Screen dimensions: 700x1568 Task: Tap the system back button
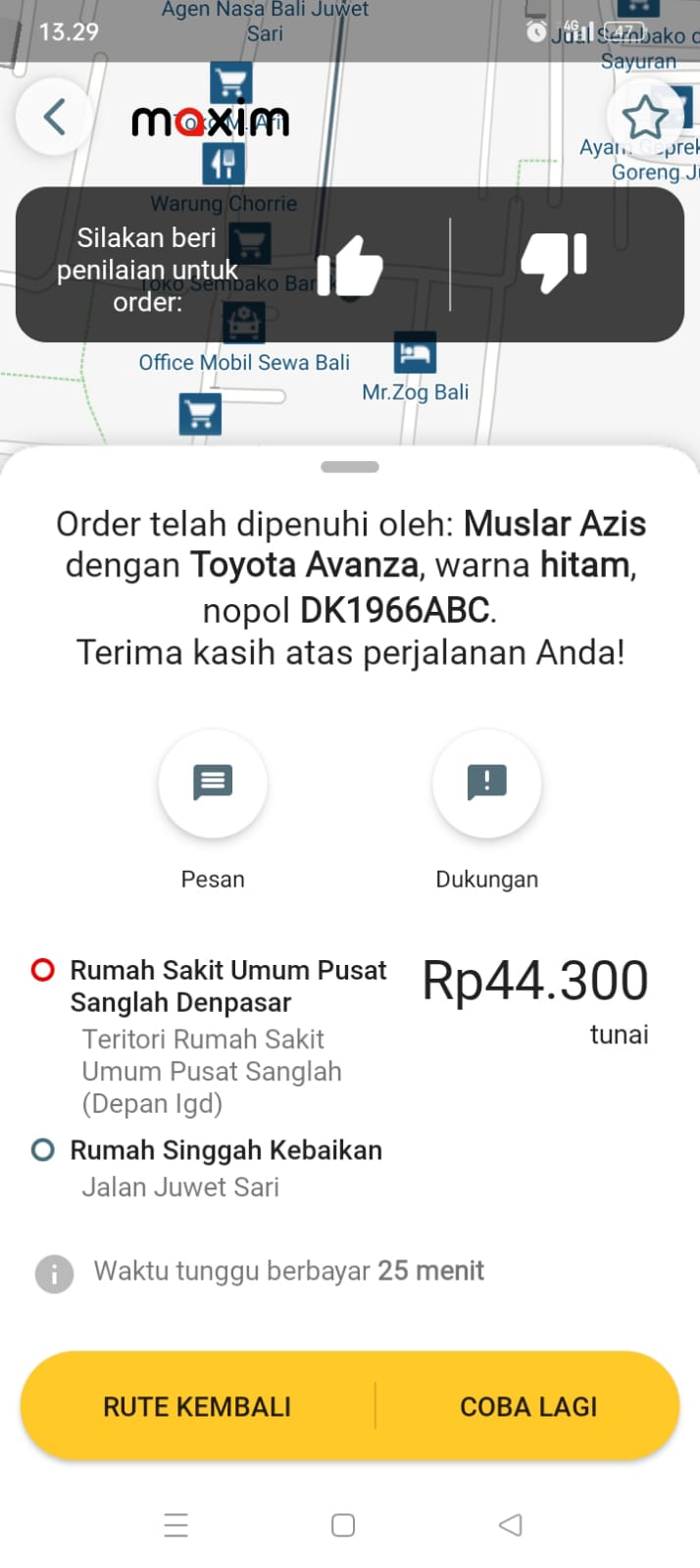pos(510,1525)
